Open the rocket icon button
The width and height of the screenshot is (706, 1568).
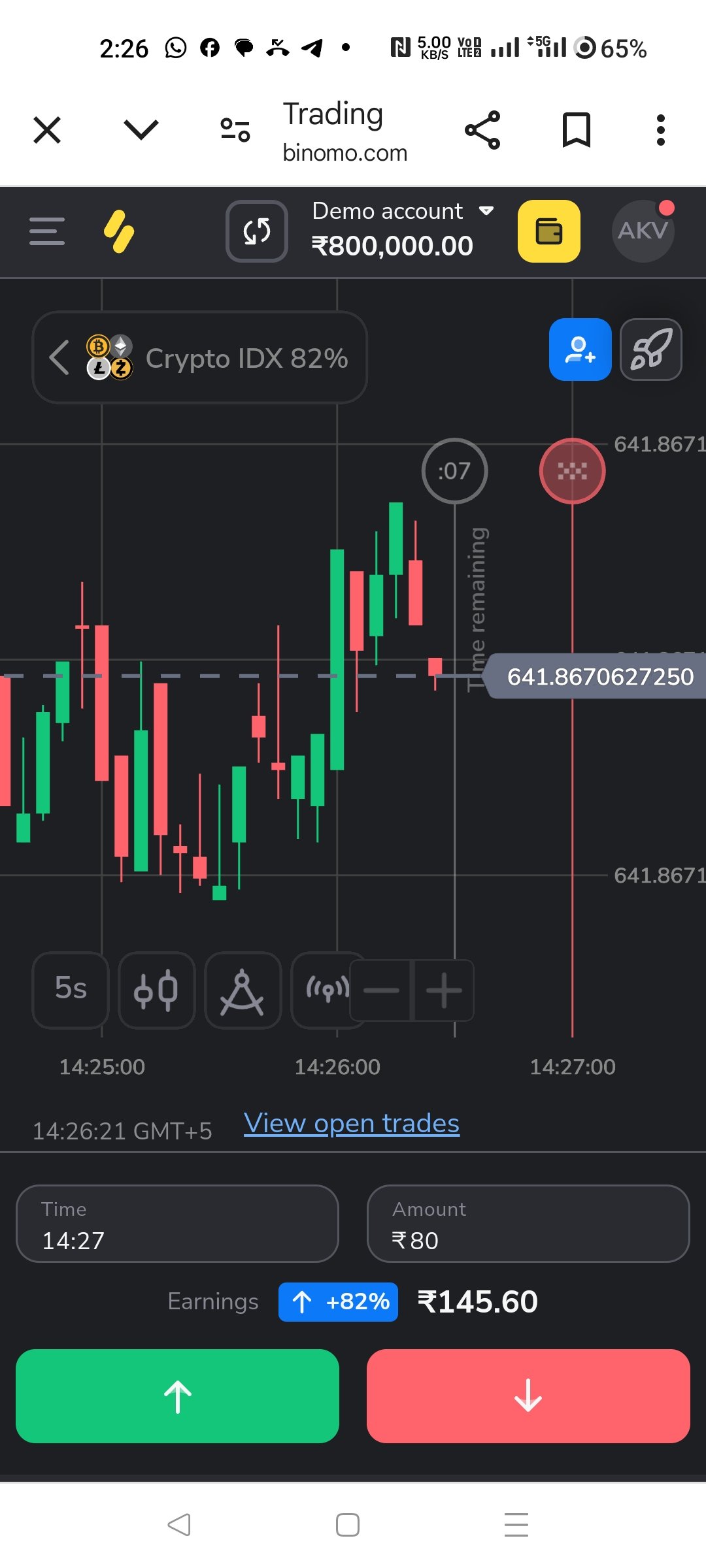point(650,350)
